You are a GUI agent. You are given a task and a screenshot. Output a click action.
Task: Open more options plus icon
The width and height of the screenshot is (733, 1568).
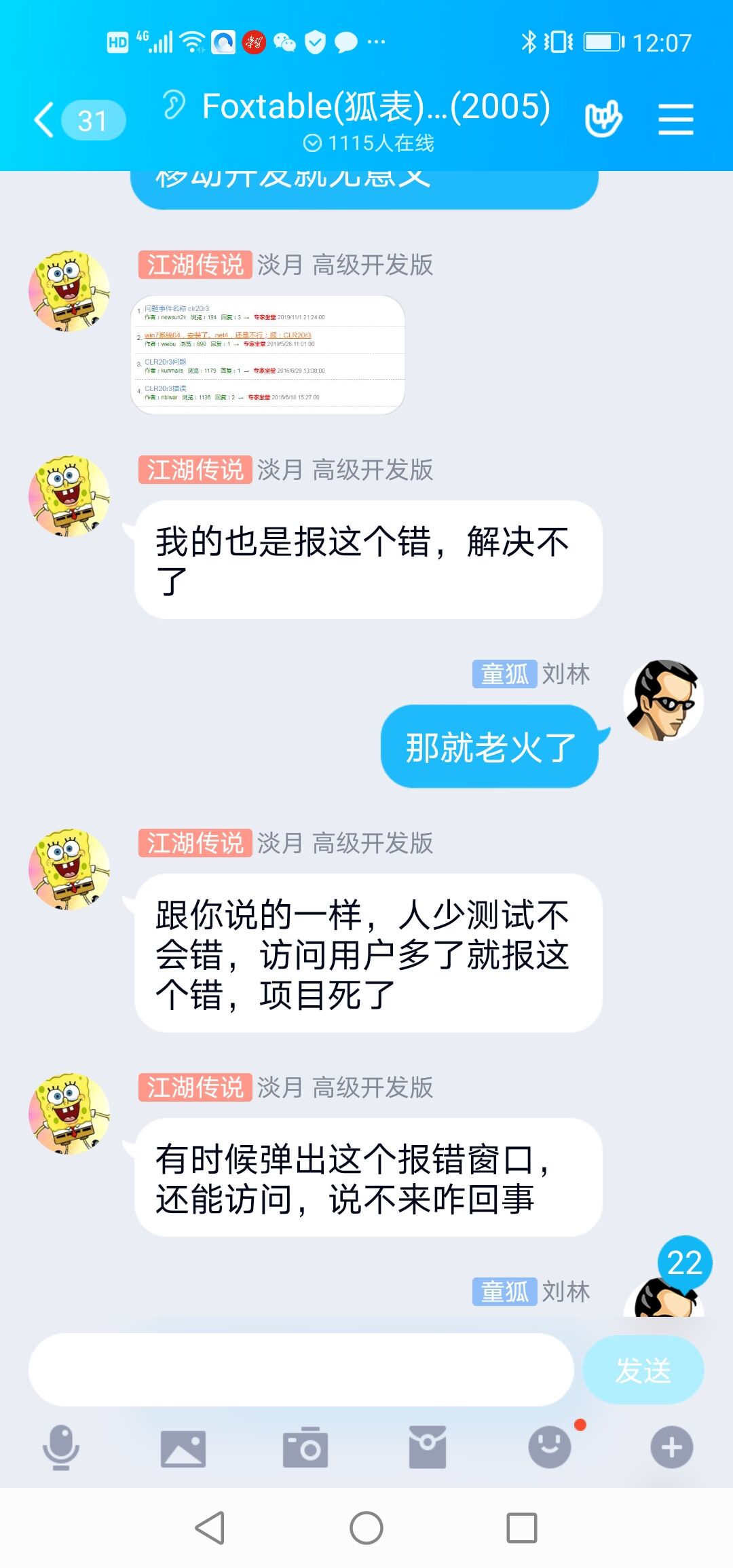coord(672,1447)
